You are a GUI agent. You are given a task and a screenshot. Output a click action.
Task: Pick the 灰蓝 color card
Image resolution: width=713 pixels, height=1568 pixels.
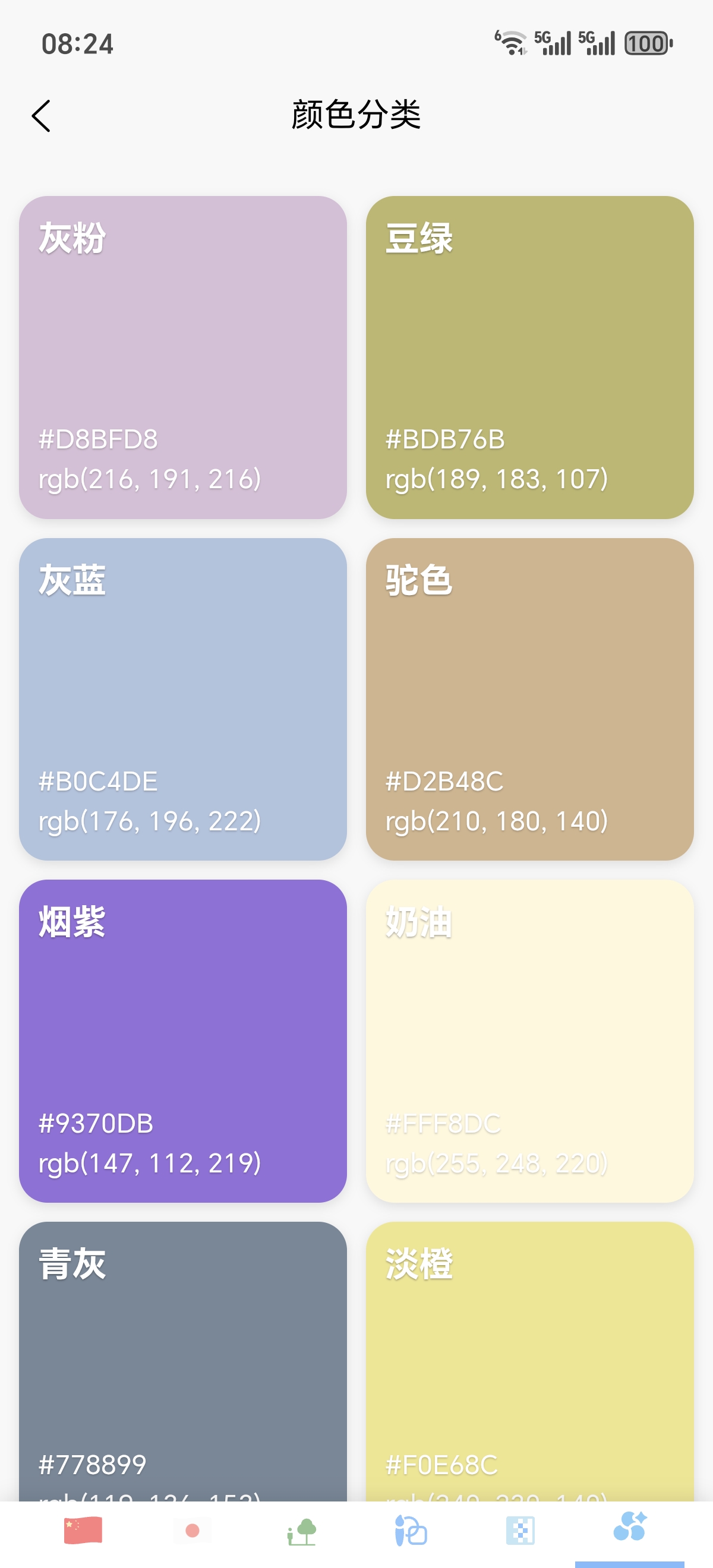click(x=182, y=698)
